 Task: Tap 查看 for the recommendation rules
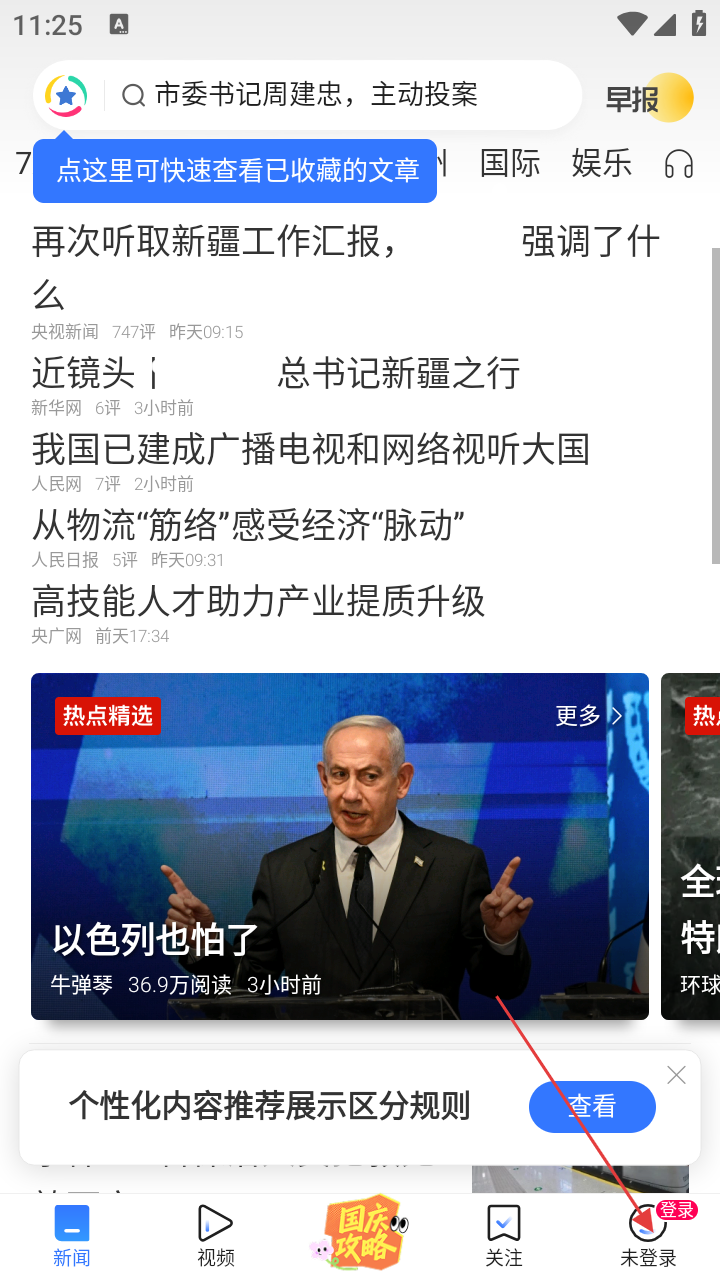tap(592, 1106)
